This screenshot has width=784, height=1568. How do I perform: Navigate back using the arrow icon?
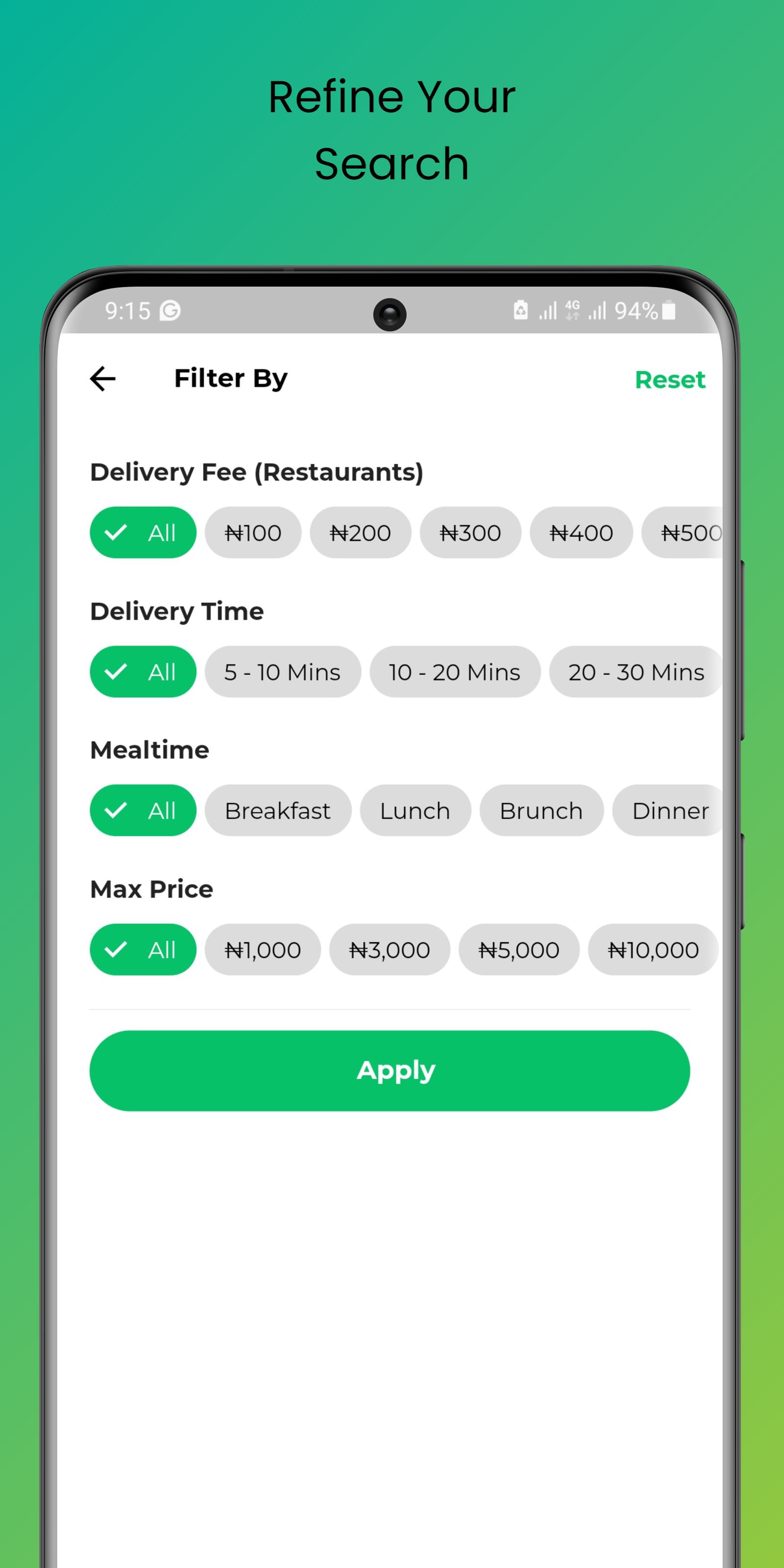[101, 379]
